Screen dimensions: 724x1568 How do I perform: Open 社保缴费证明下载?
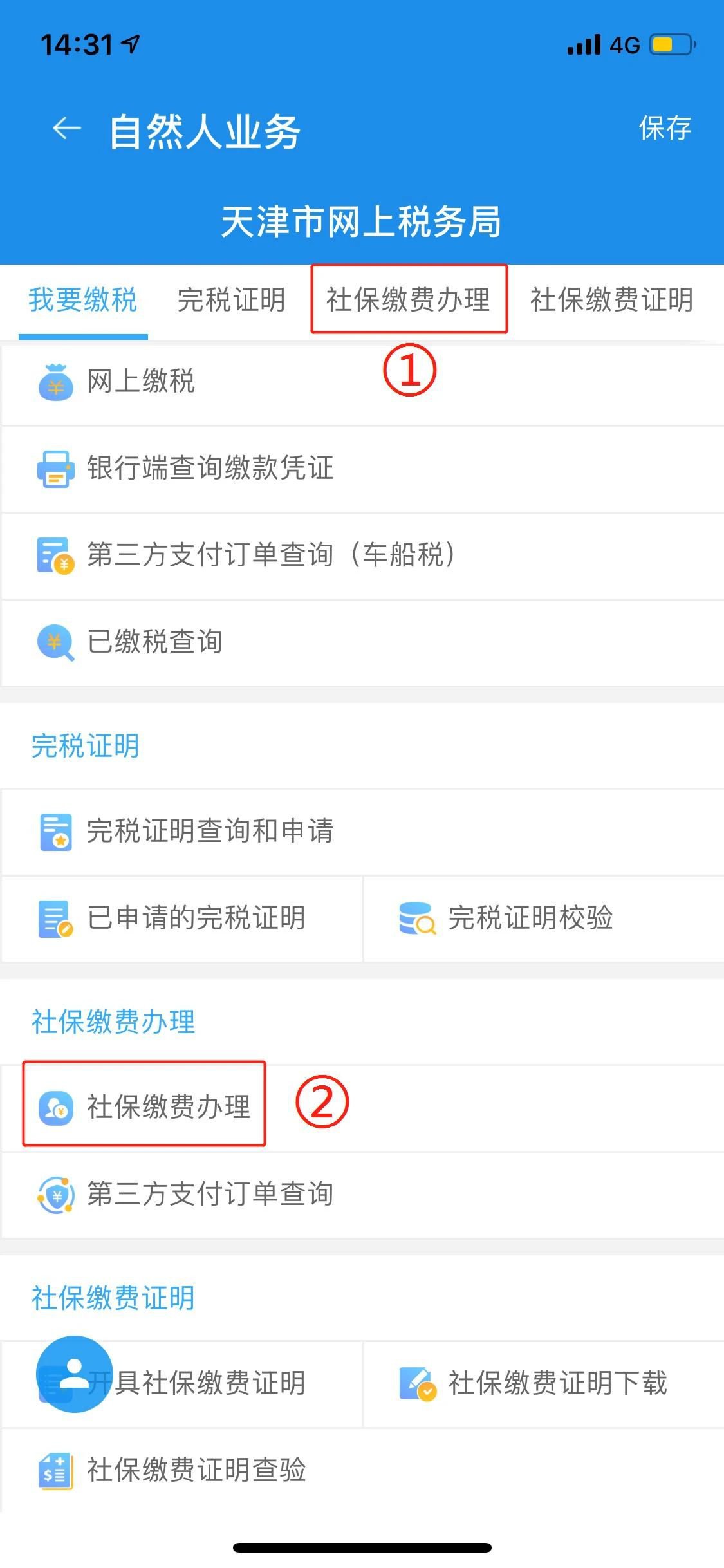click(x=544, y=1384)
